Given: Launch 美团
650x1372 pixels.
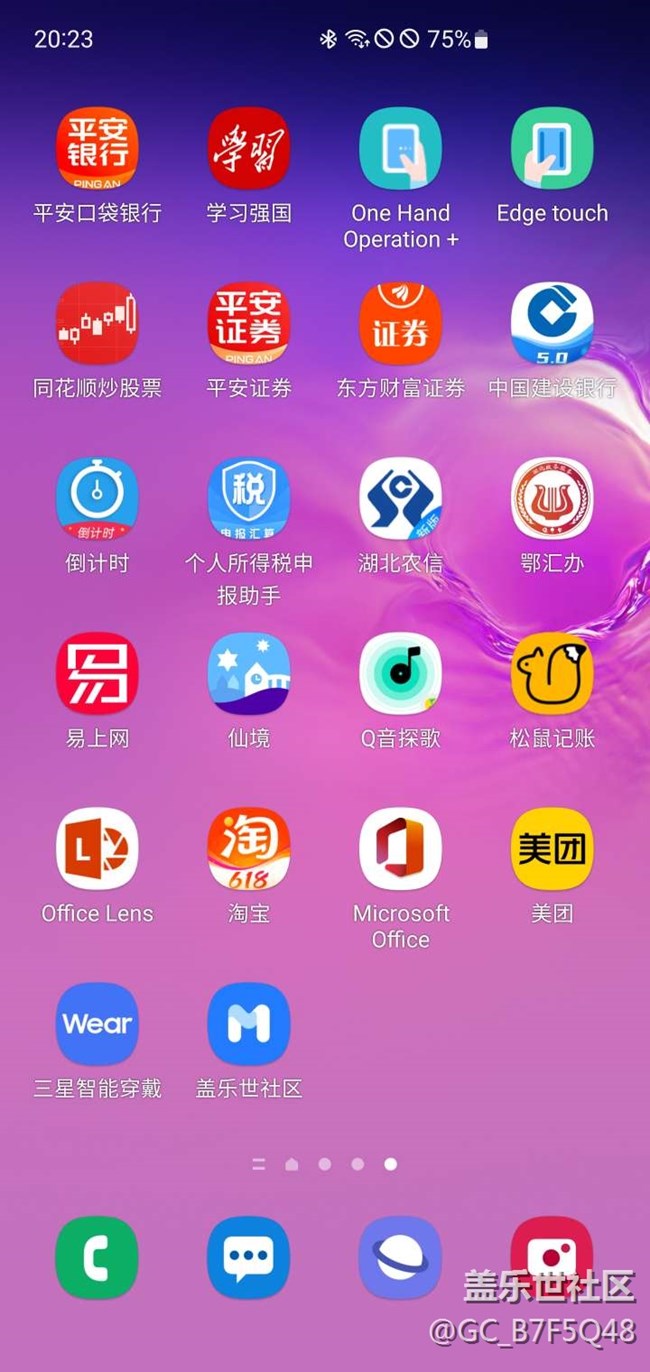Looking at the screenshot, I should click(x=552, y=849).
